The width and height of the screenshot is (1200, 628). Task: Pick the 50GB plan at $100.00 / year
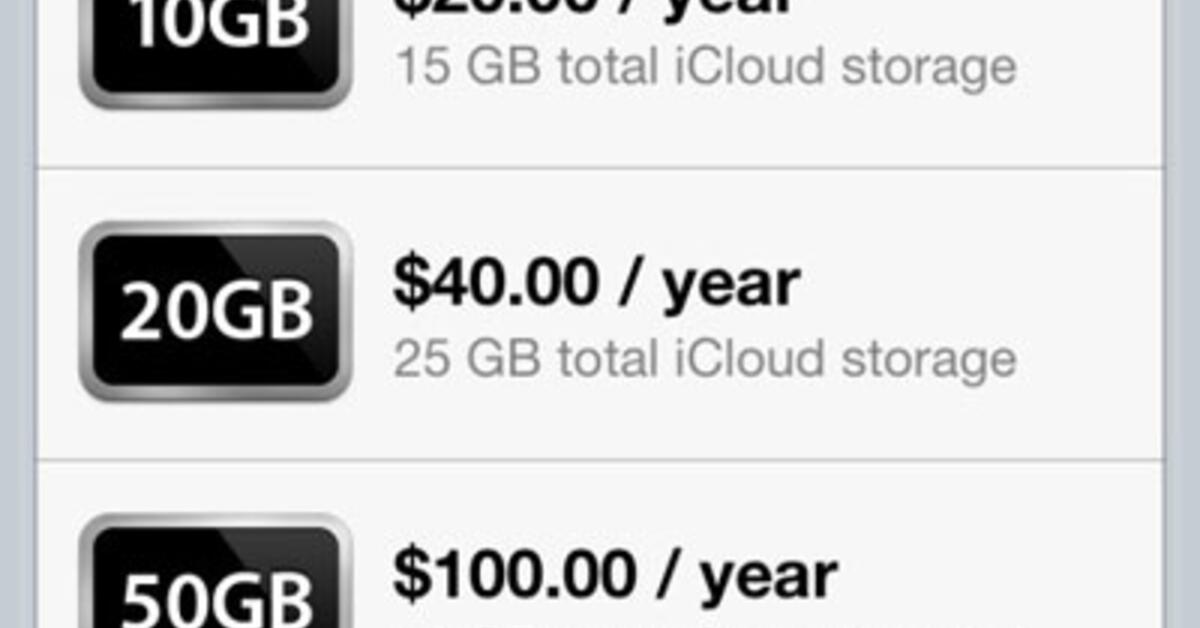coord(600,575)
